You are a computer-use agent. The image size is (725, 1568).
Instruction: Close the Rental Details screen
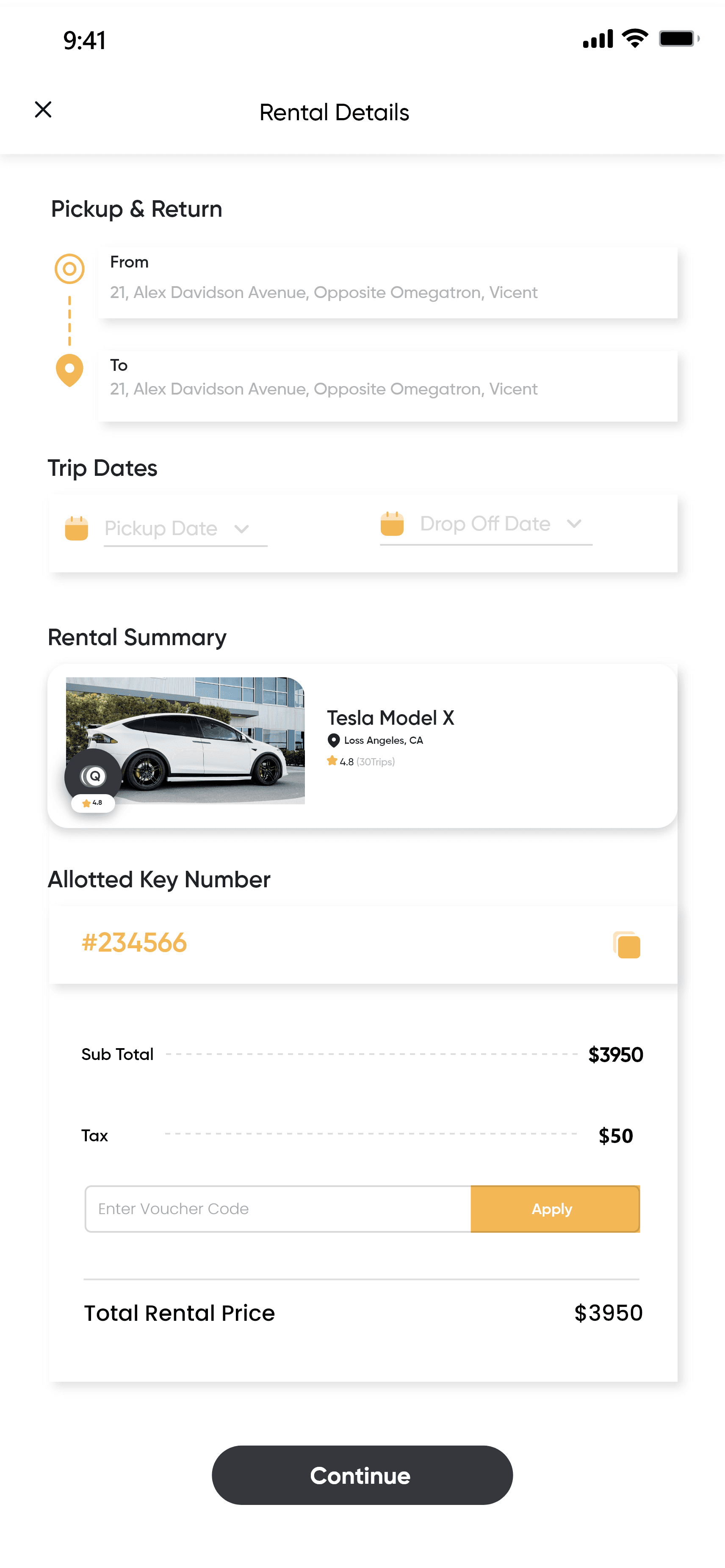(43, 110)
